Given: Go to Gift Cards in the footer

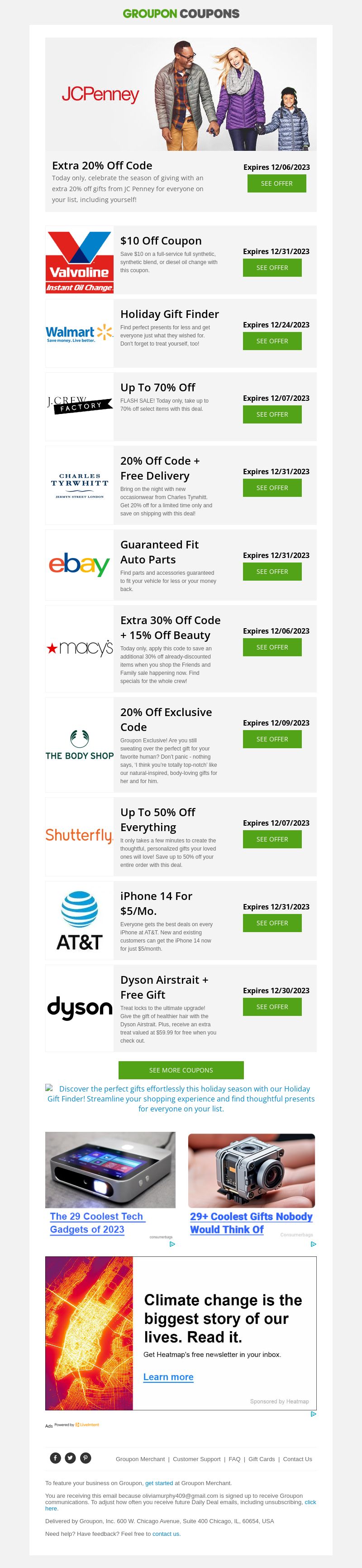Looking at the screenshot, I should (262, 1459).
